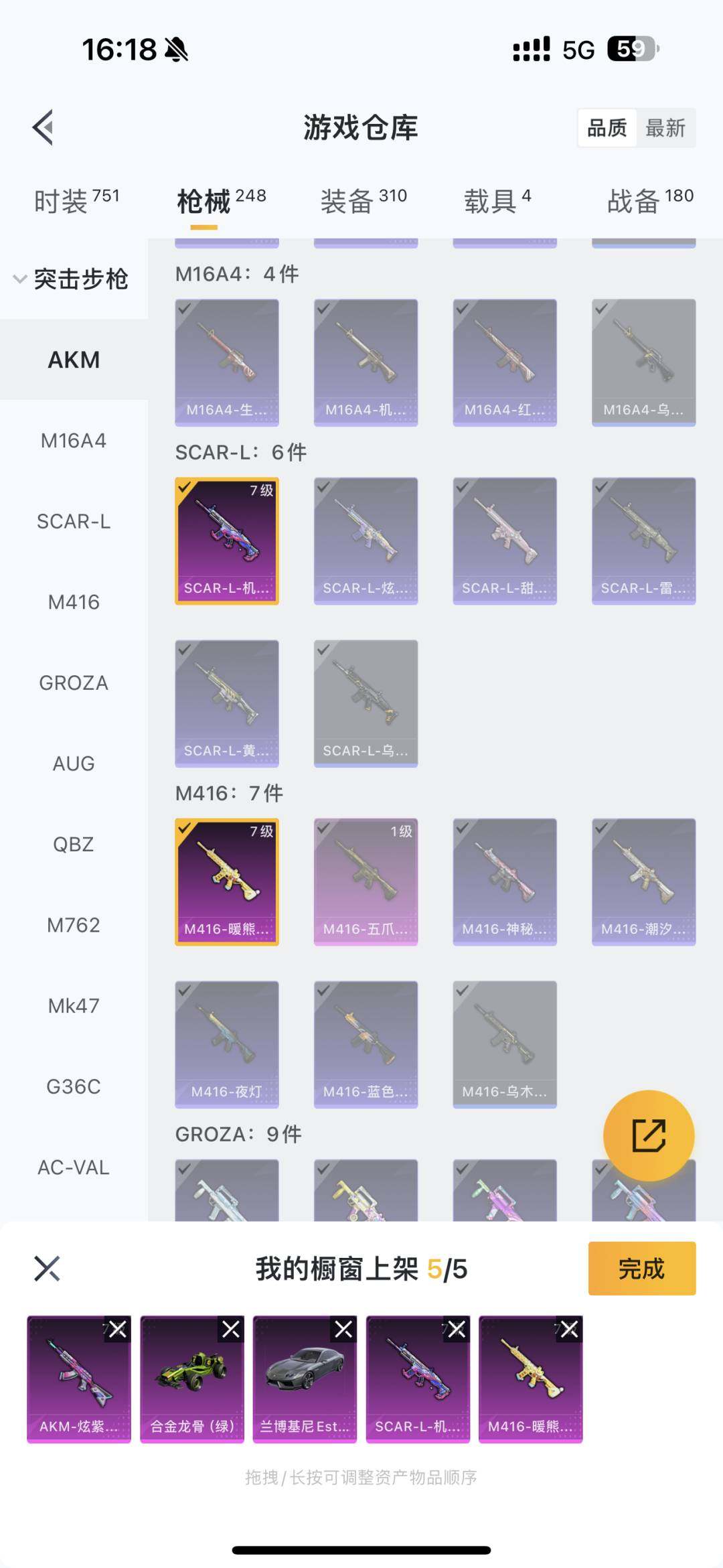
Task: Select the M16A4-生 skin card
Action: 227,362
